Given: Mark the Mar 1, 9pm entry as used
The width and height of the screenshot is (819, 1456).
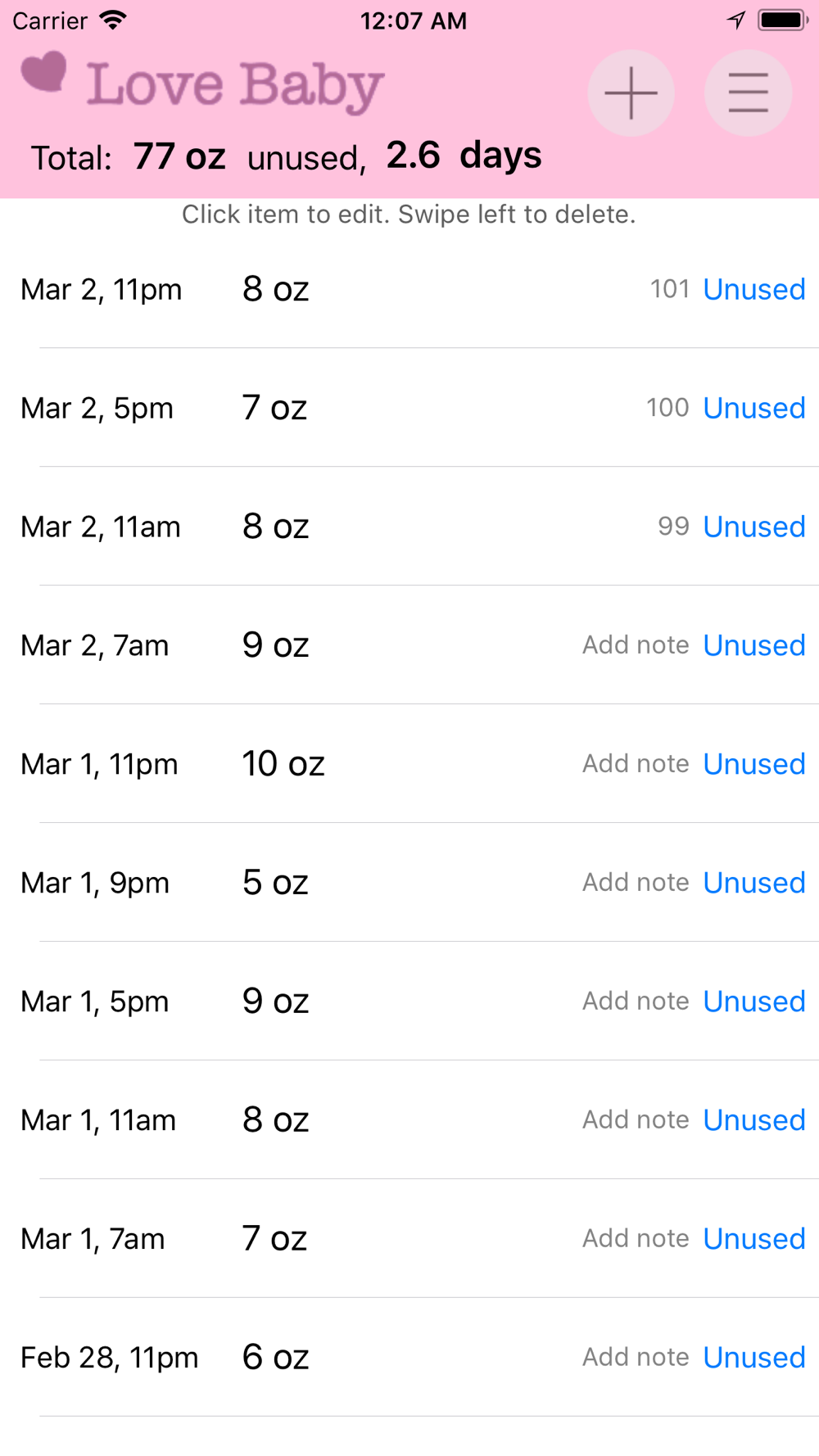Looking at the screenshot, I should 754,883.
